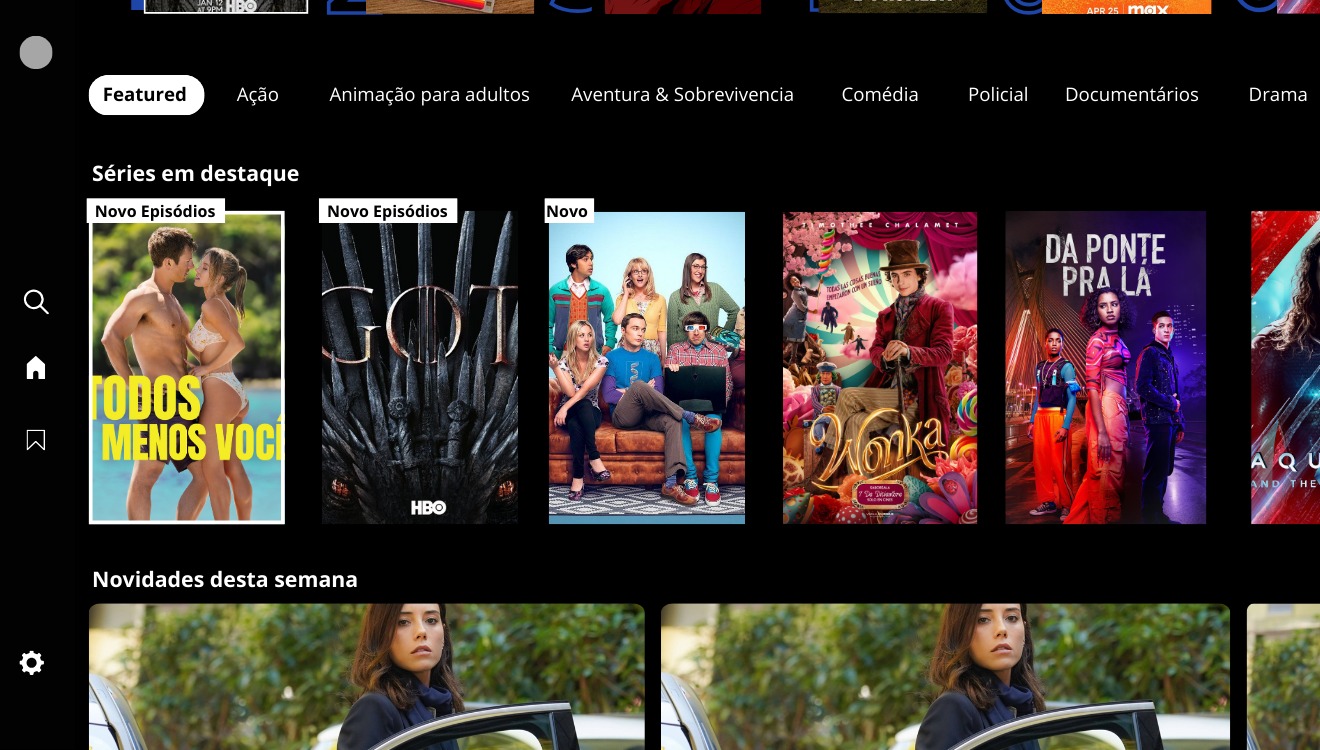The height and width of the screenshot is (750, 1320).
Task: Show the Comédia category
Action: coord(880,95)
